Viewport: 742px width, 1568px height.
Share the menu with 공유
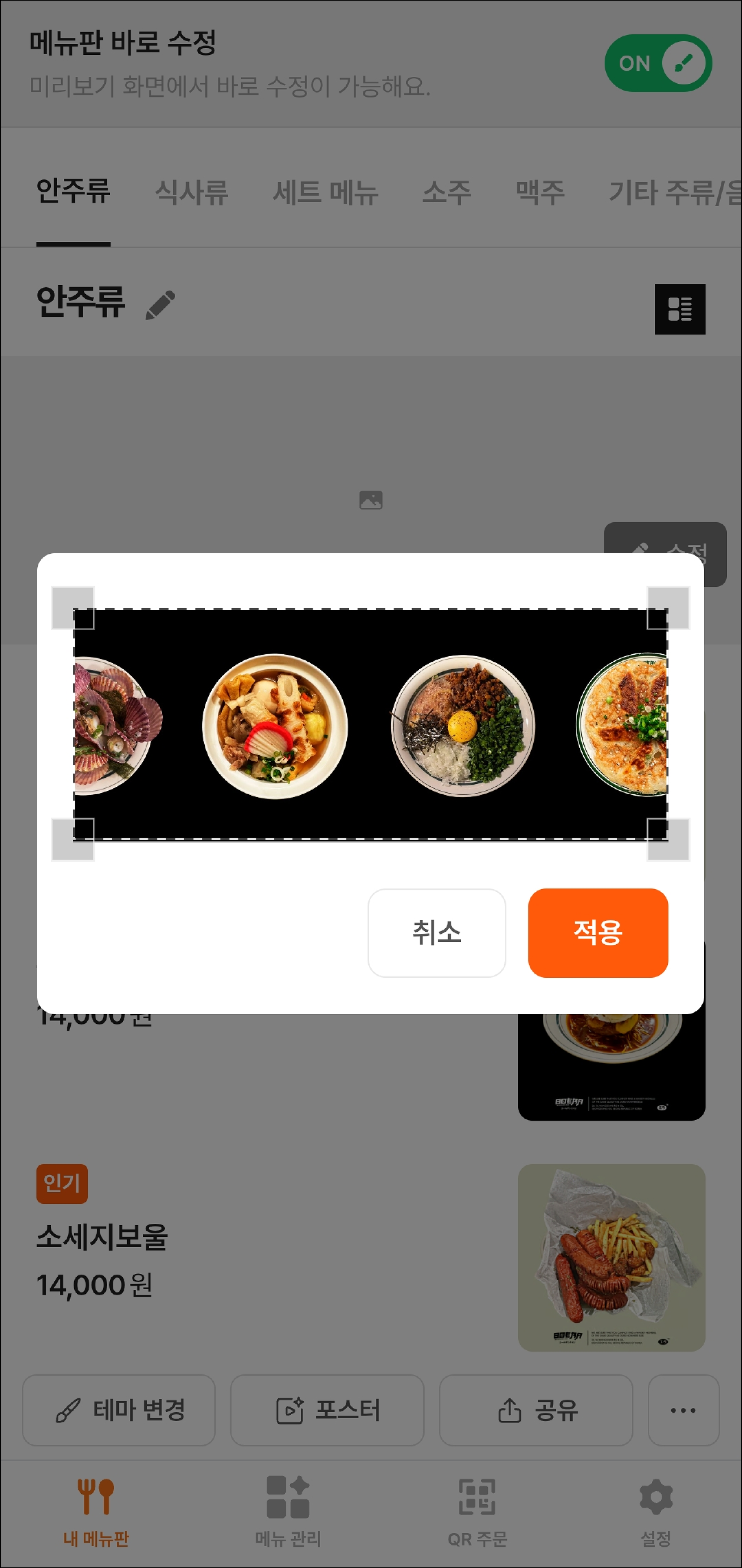pyautogui.click(x=535, y=1410)
